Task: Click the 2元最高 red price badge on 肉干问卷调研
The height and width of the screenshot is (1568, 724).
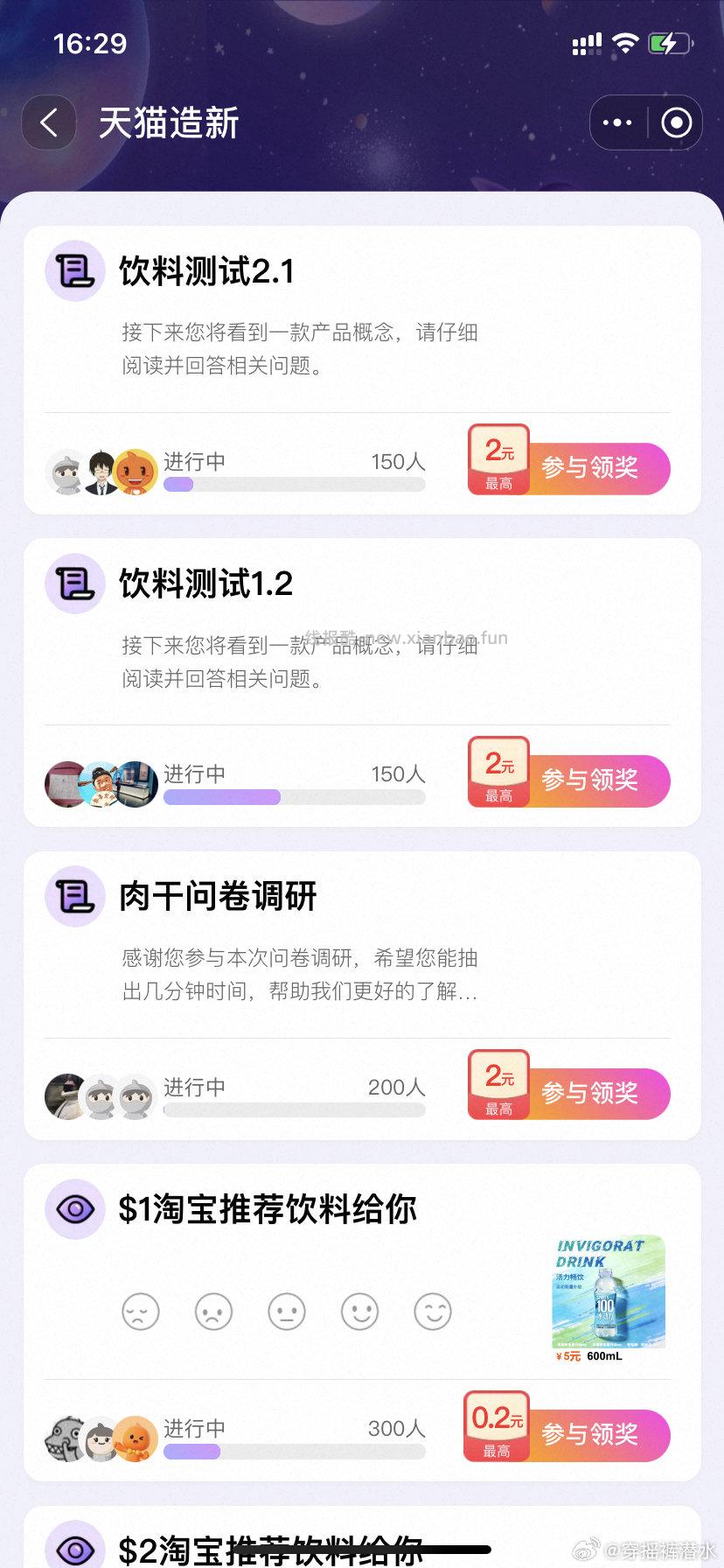Action: (498, 1085)
